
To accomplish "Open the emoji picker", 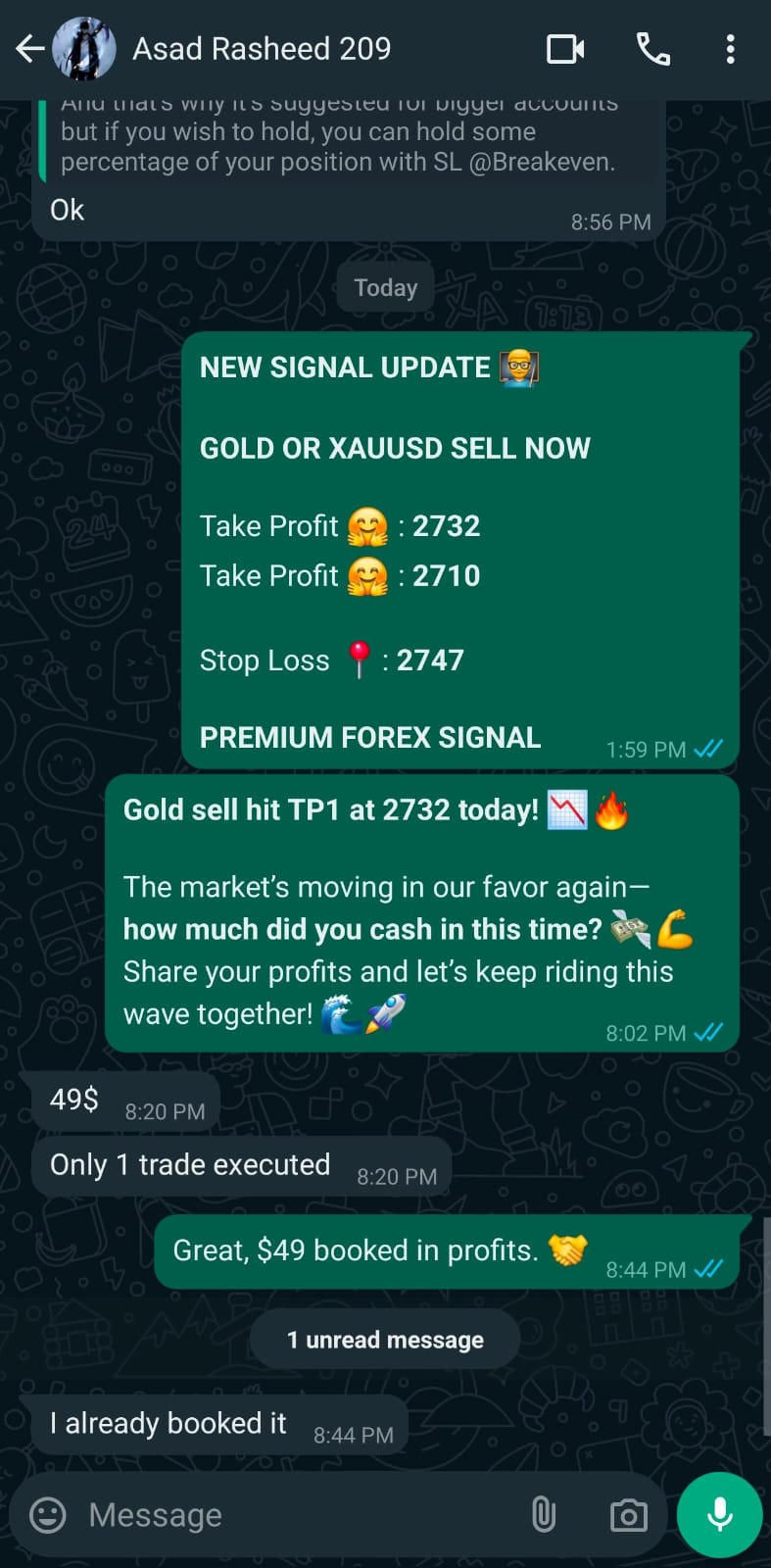I will 48,1515.
